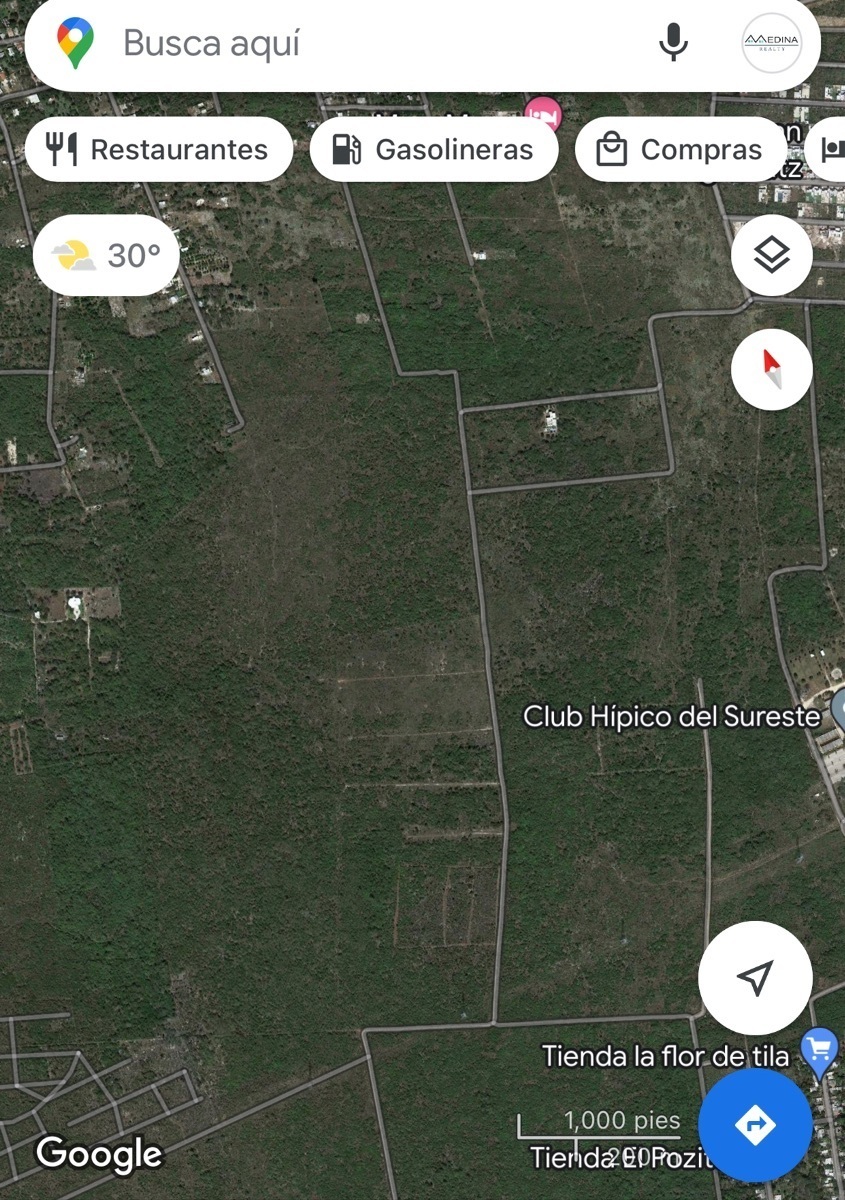Select Tienda la flor de tila marker
Screen dimensions: 845x1200
click(x=819, y=1052)
